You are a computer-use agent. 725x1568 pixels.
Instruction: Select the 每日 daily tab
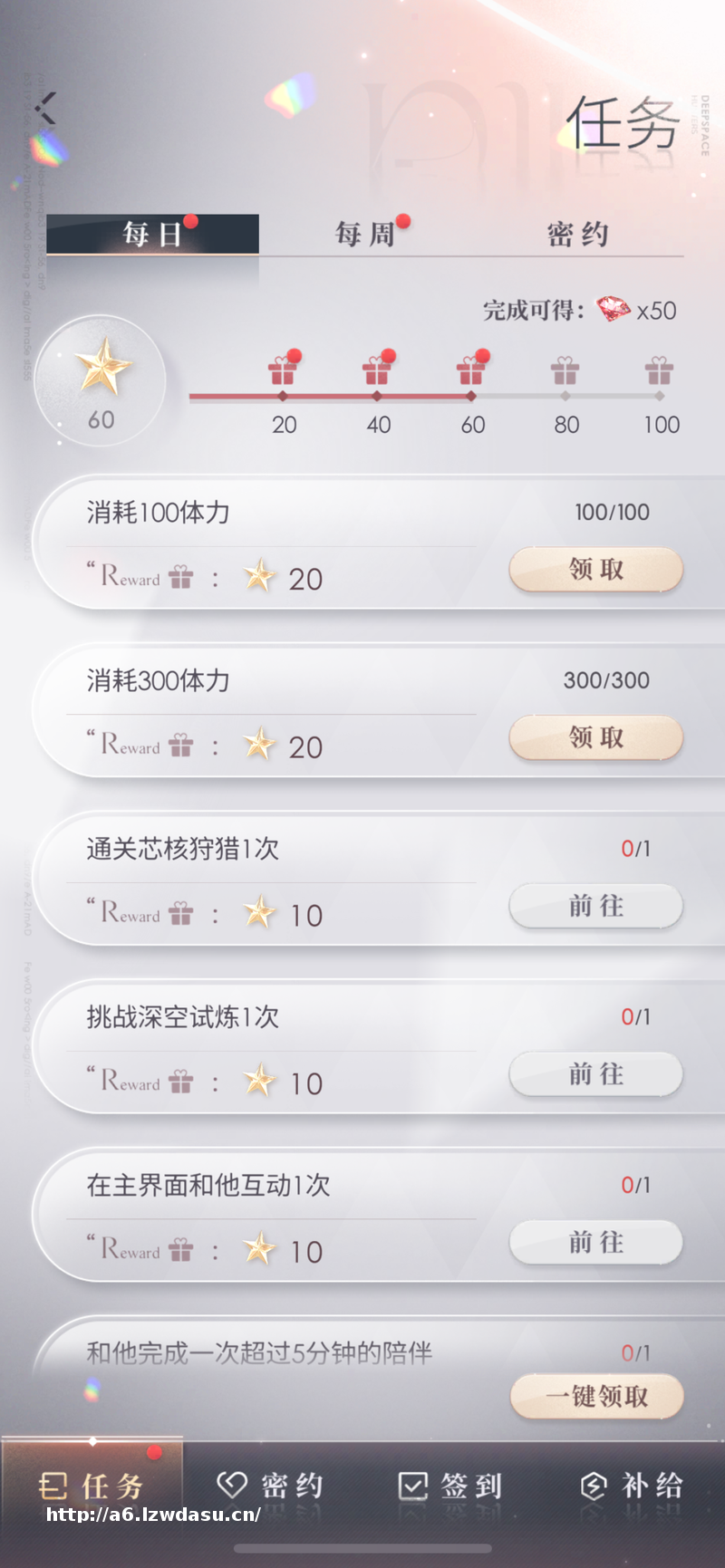tap(152, 235)
